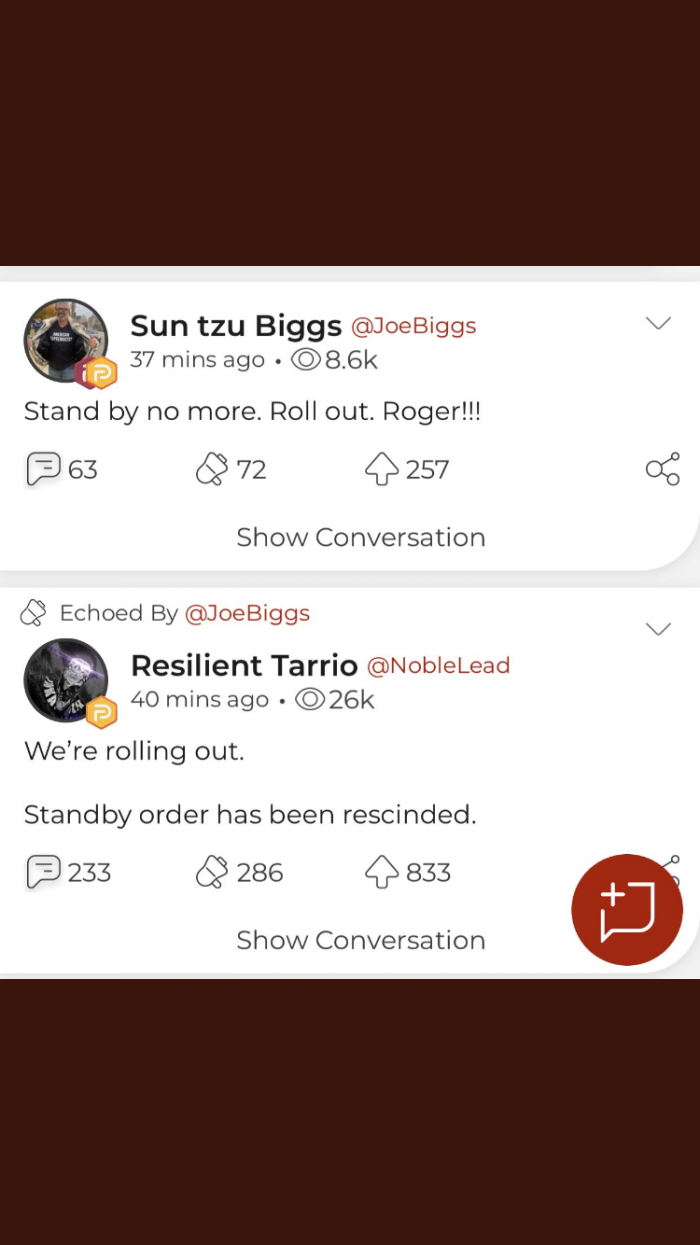Show Conversation for Resilient Tarrio's post
Image resolution: width=700 pixels, height=1245 pixels.
[360, 940]
